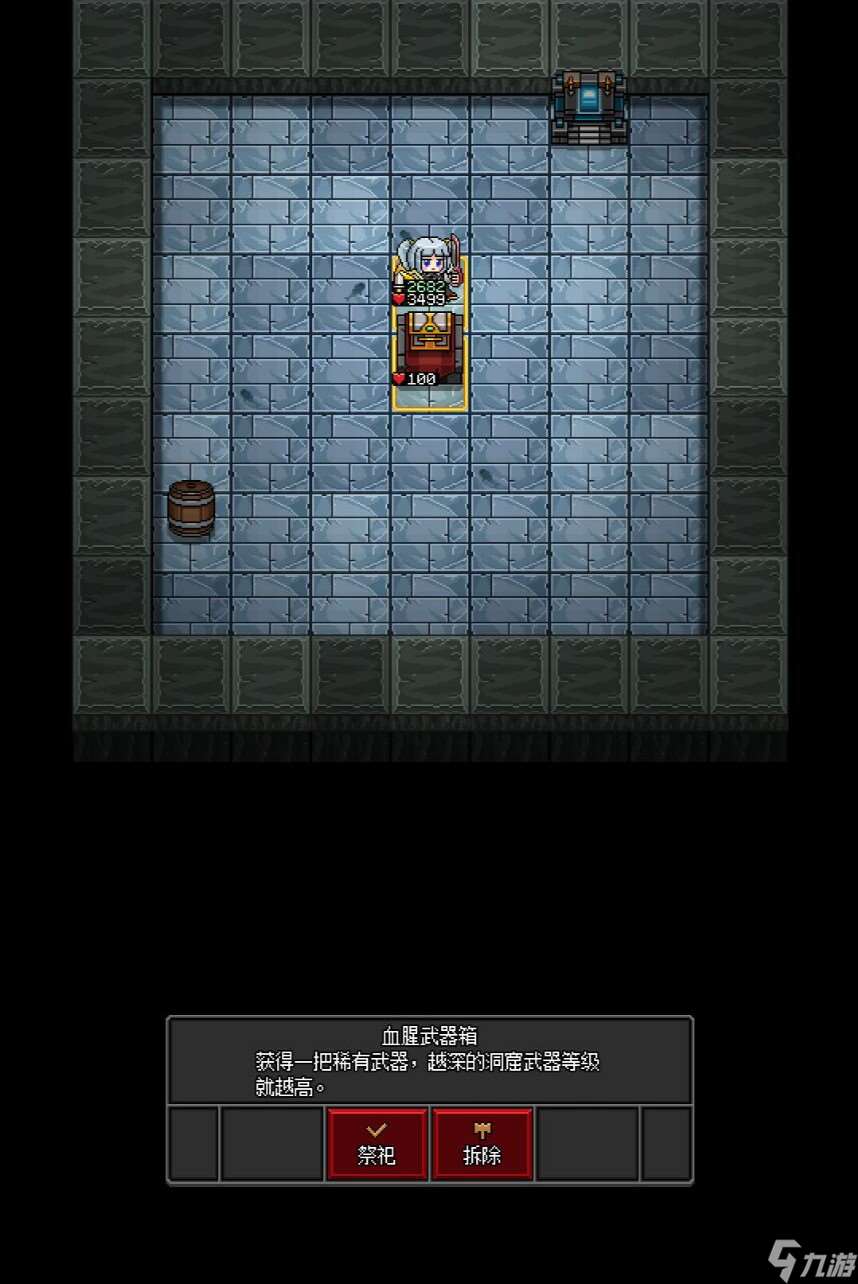Click the empty slot left of 祭祀

(270, 1143)
